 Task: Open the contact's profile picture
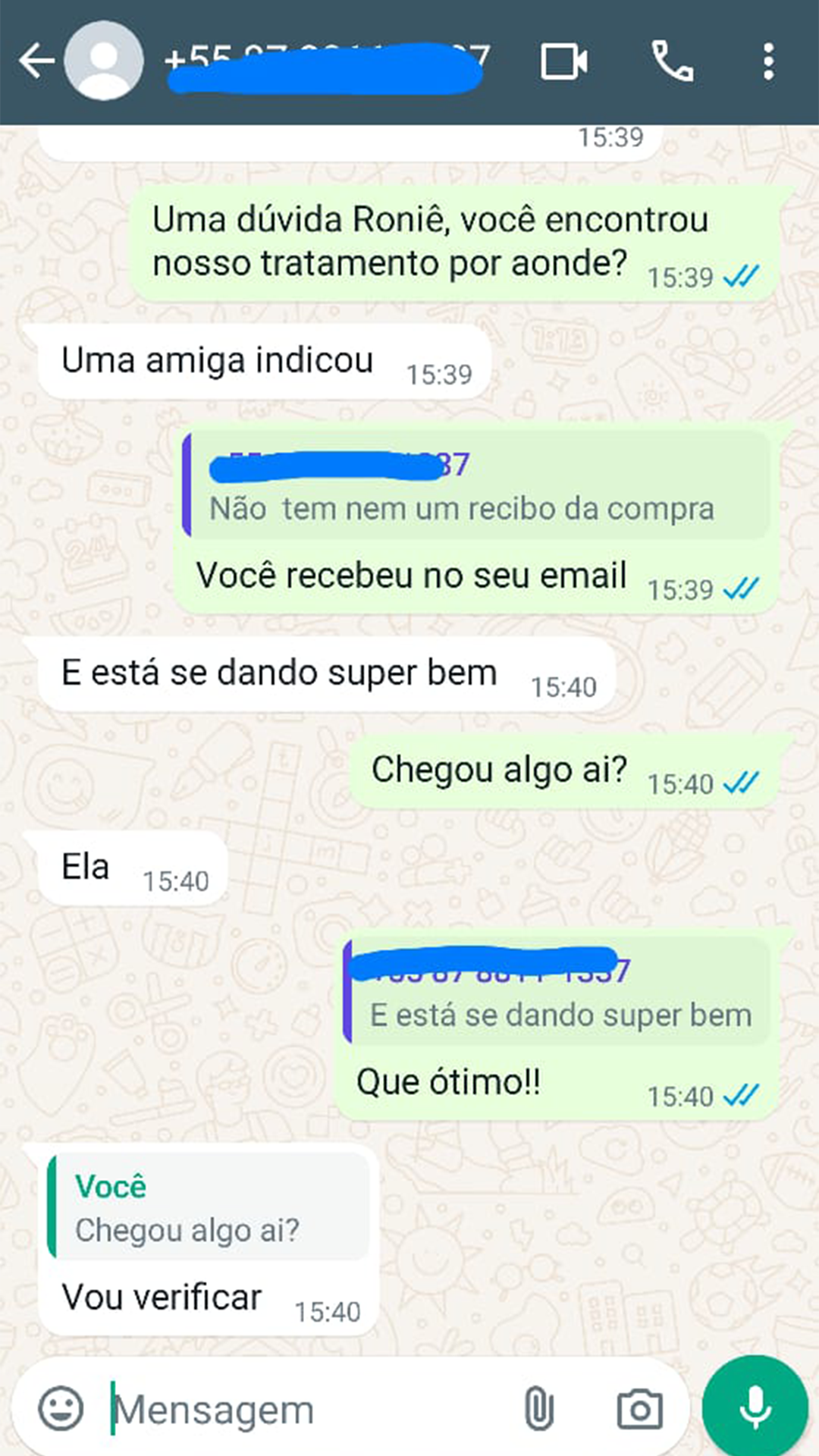104,61
